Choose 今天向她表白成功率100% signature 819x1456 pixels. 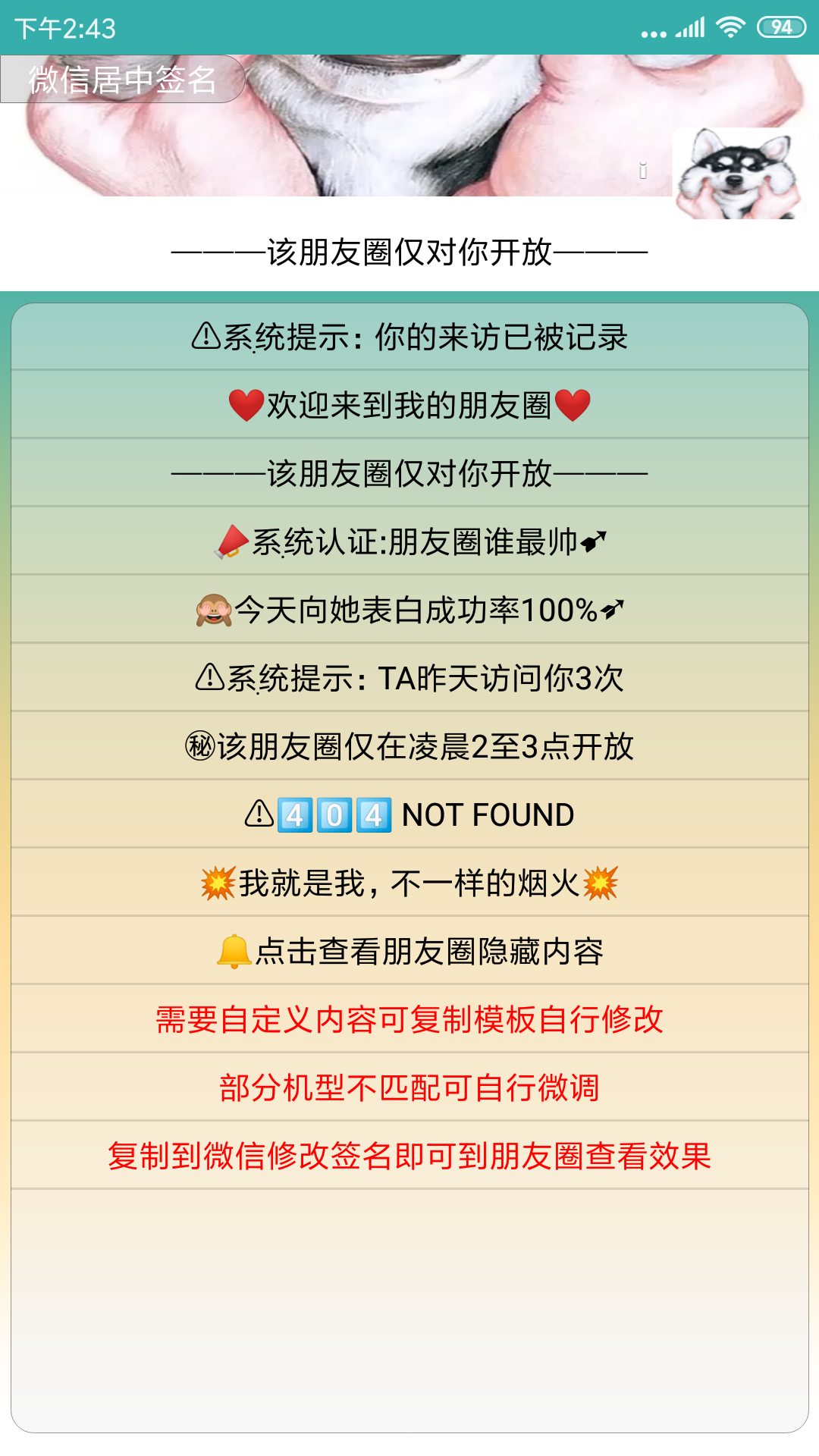click(409, 610)
